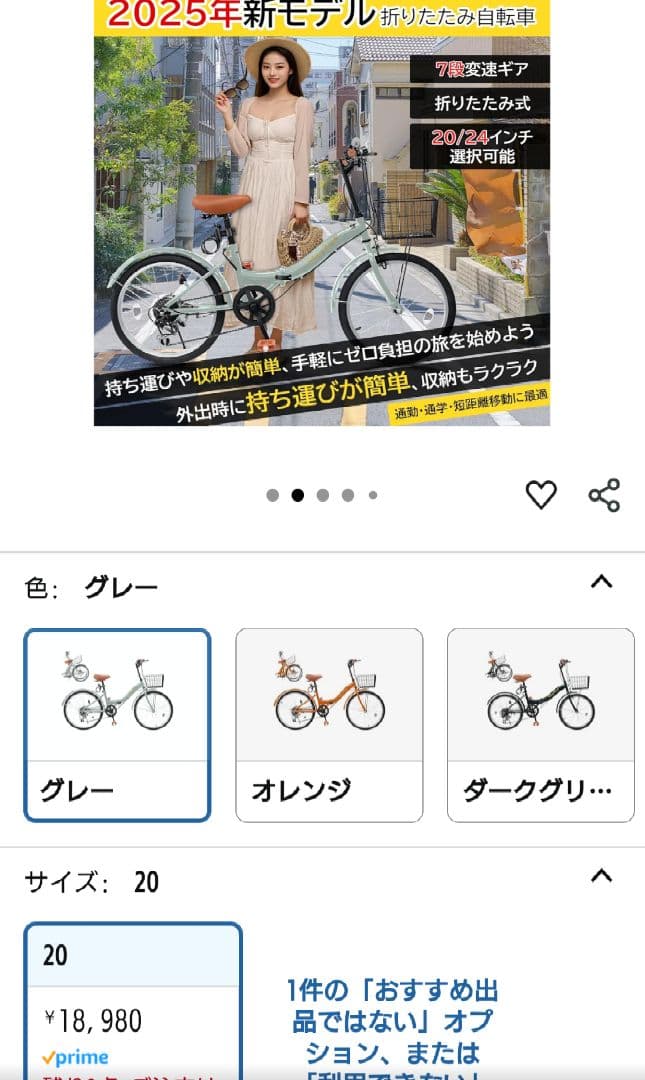Viewport: 645px width, 1080px height.
Task: Share this product listing
Action: (x=604, y=494)
